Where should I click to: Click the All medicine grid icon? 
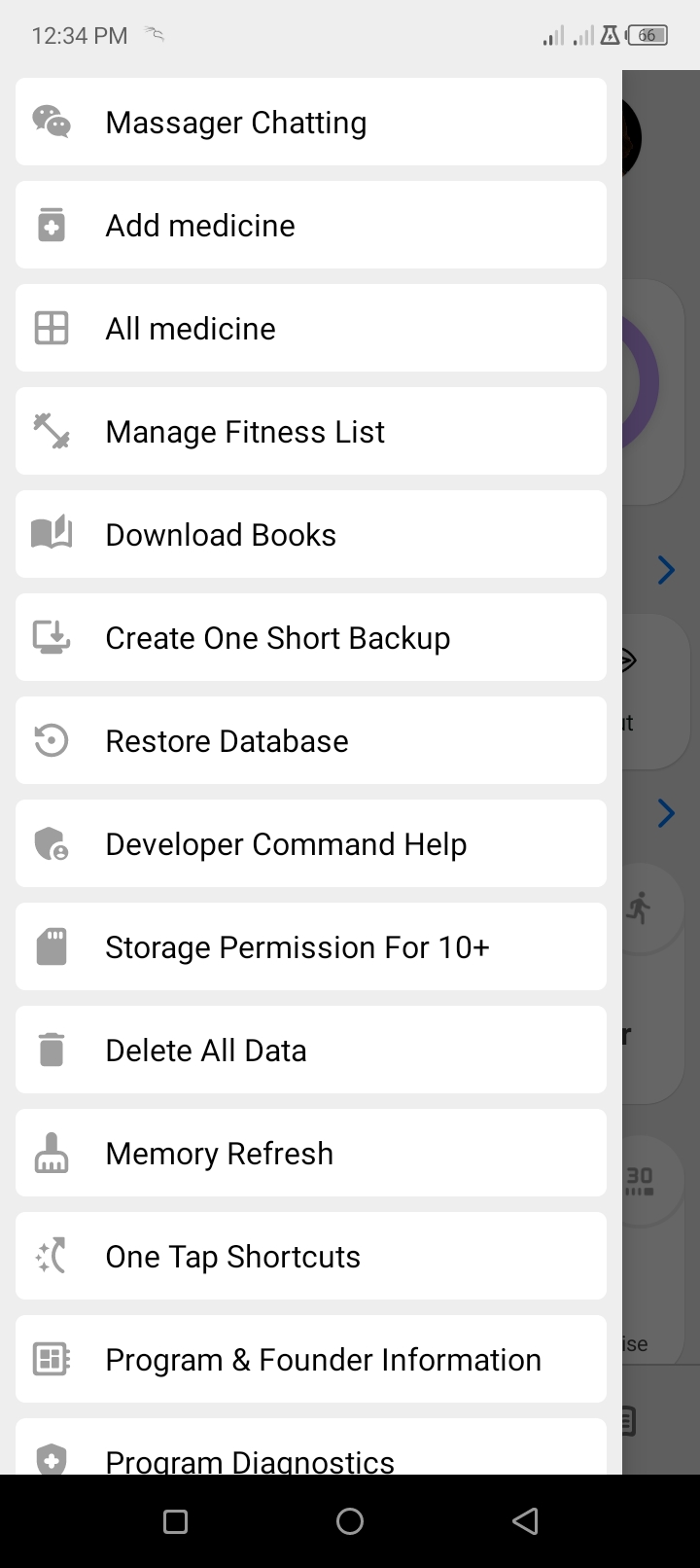pyautogui.click(x=51, y=328)
